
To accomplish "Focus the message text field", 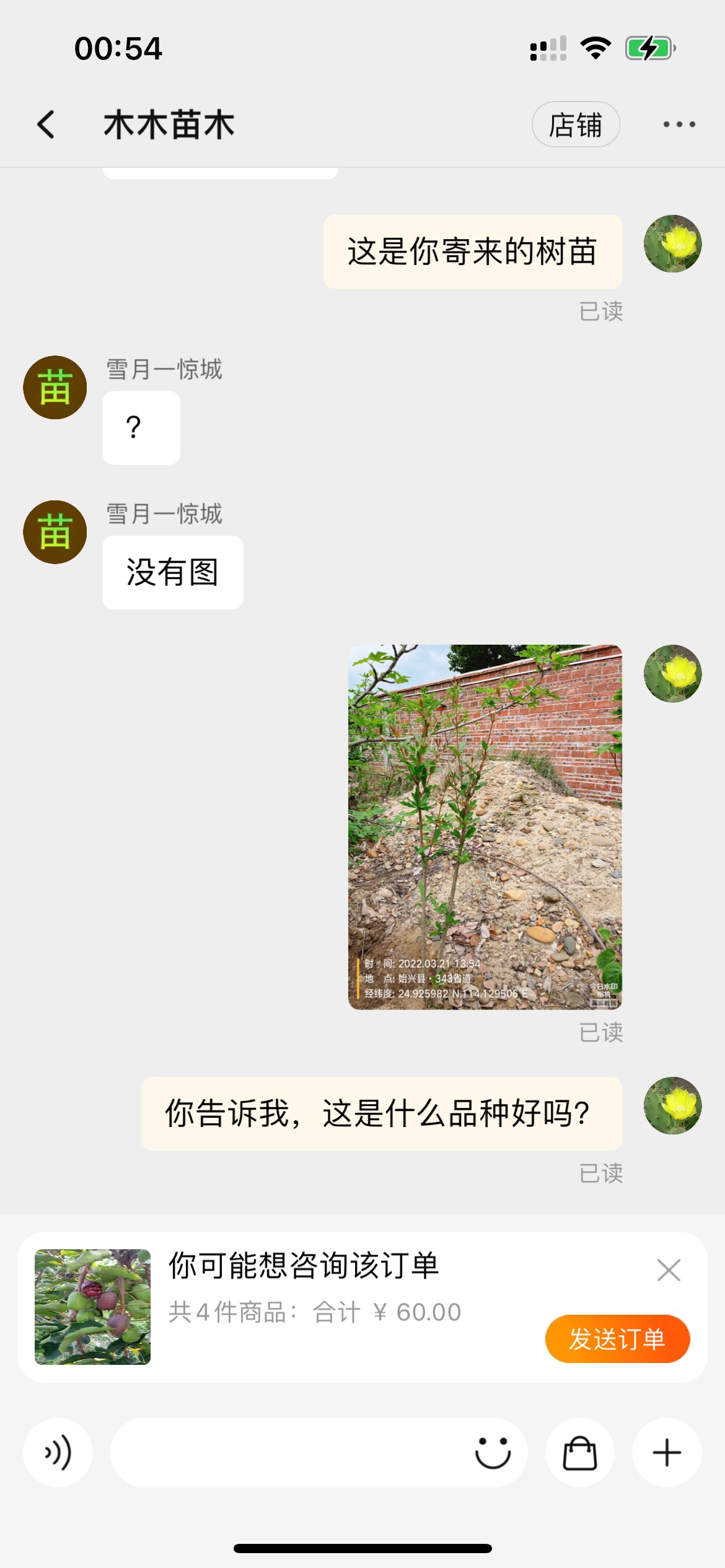I will tap(285, 1452).
